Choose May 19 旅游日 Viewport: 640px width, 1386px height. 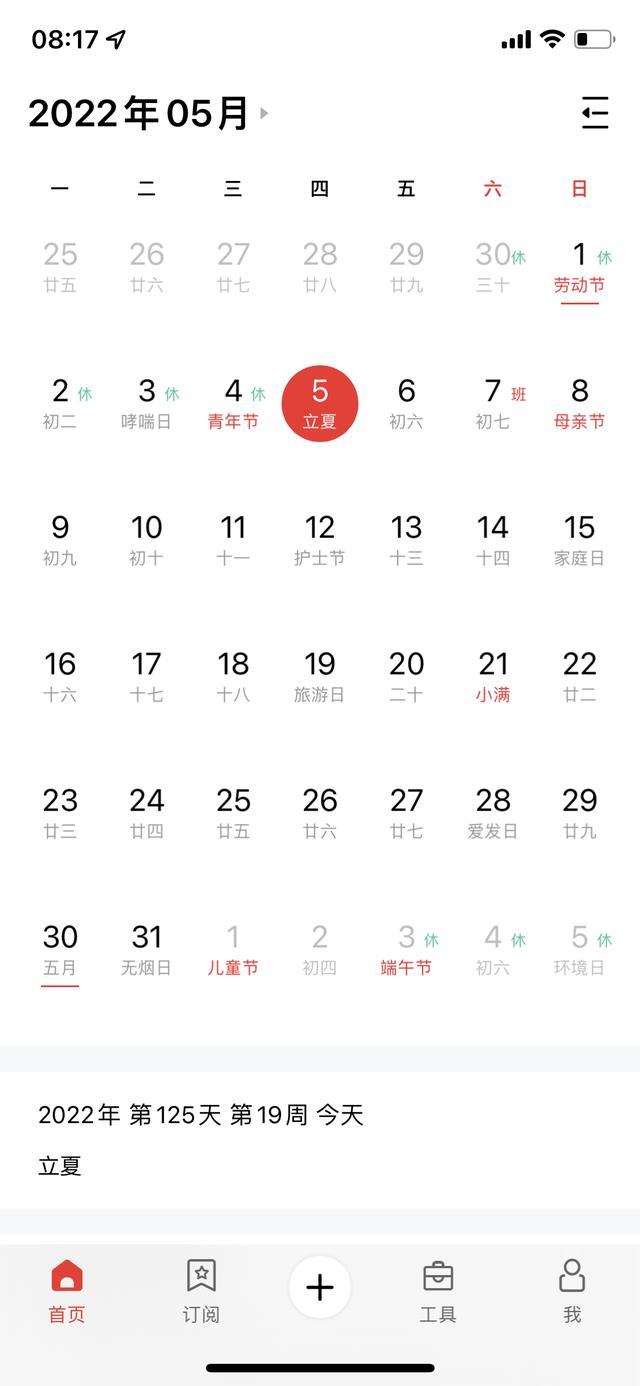[320, 677]
